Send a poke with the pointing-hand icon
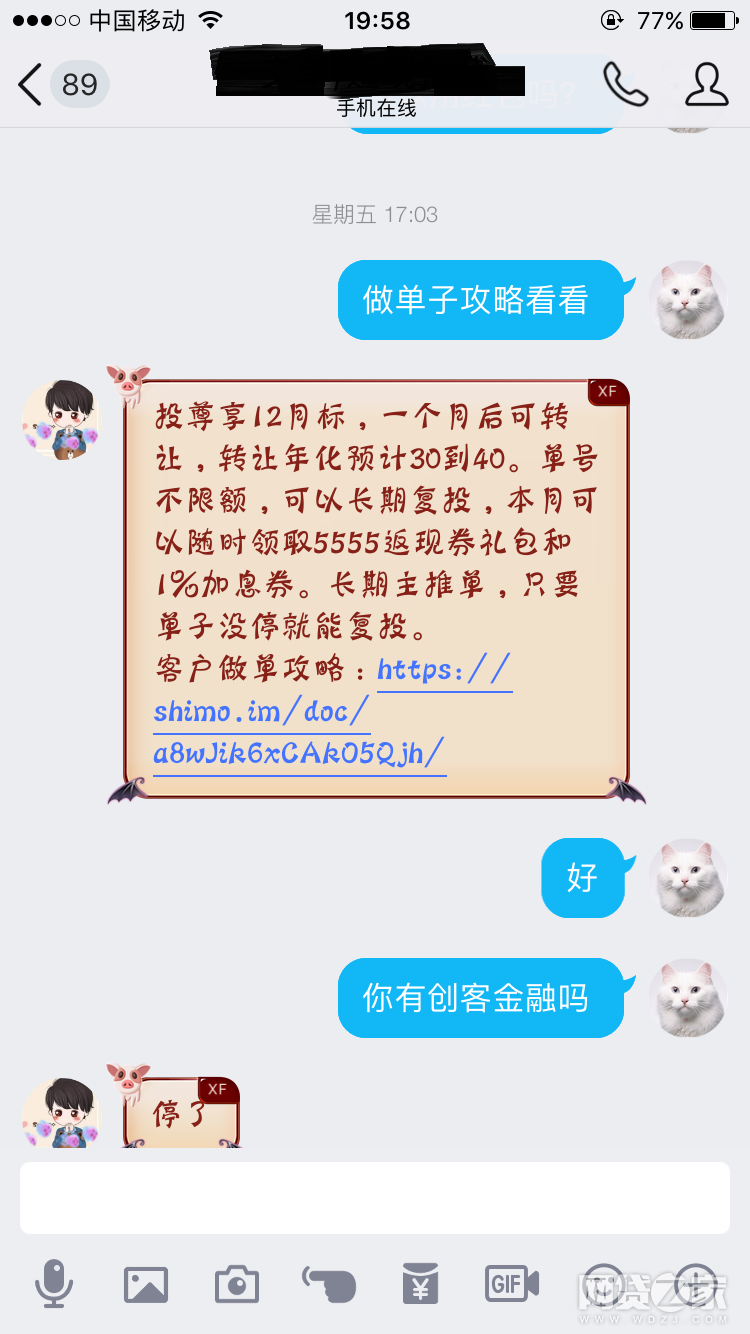750x1334 pixels. point(329,1283)
